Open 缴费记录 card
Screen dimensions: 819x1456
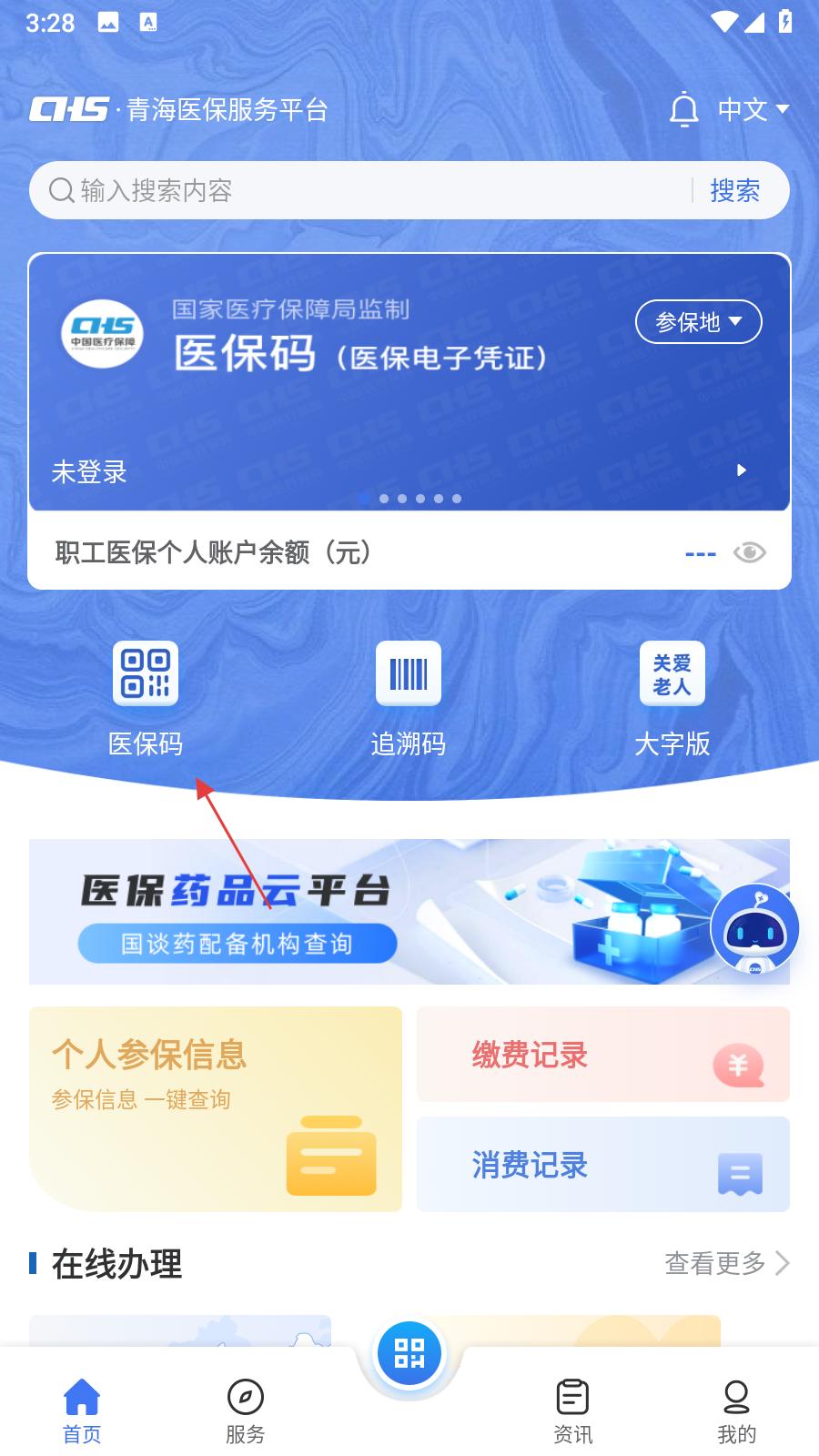tap(602, 1056)
